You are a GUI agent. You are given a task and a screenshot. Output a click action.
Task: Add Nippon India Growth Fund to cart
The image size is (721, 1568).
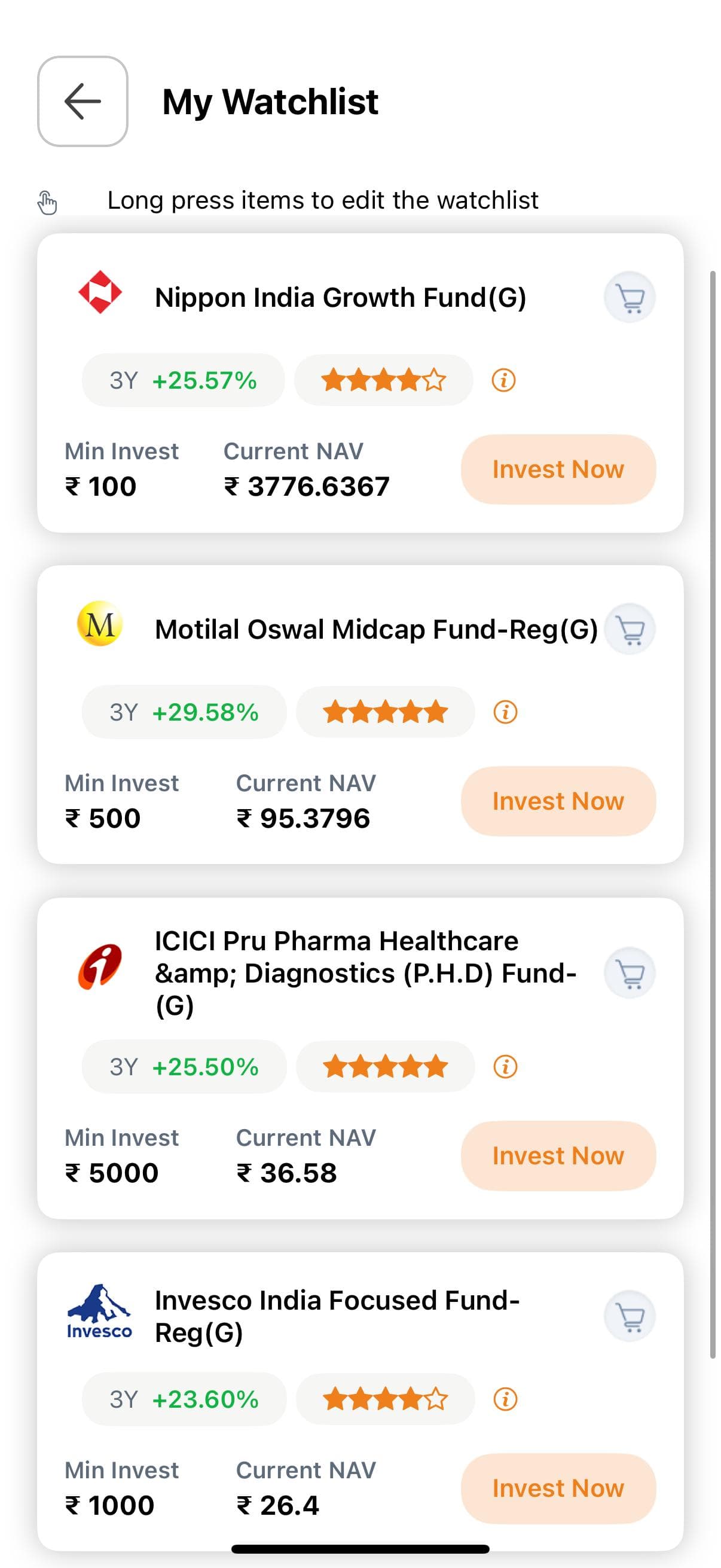[x=630, y=298]
